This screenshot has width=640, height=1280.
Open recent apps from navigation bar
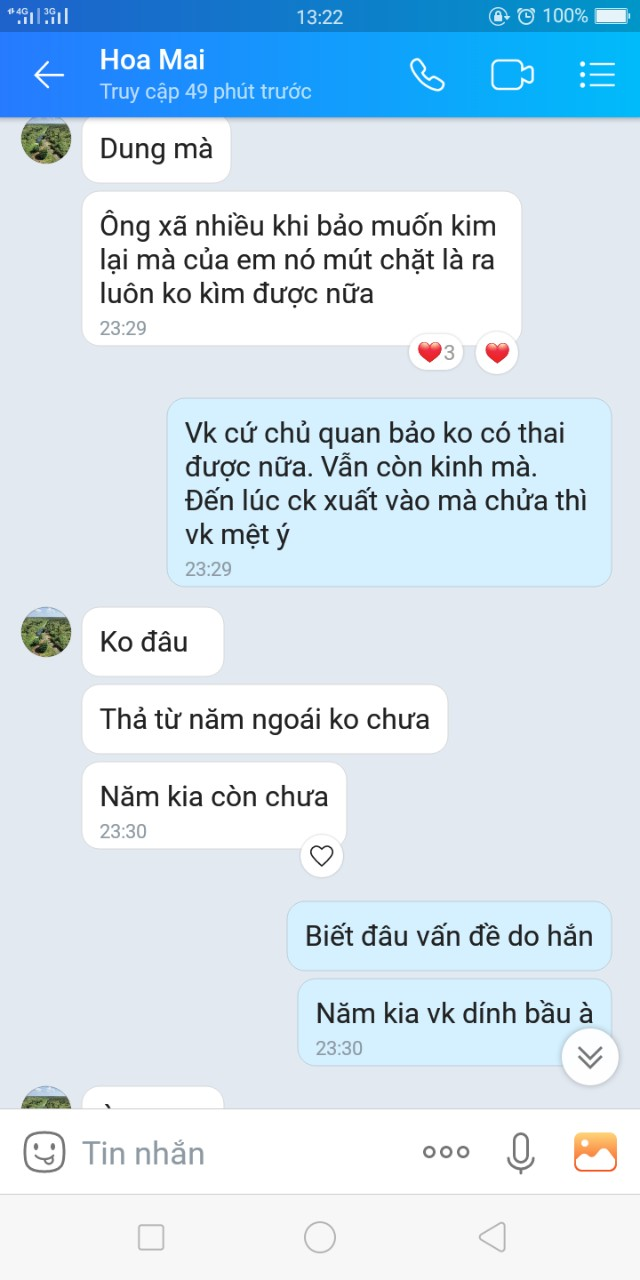click(151, 1237)
